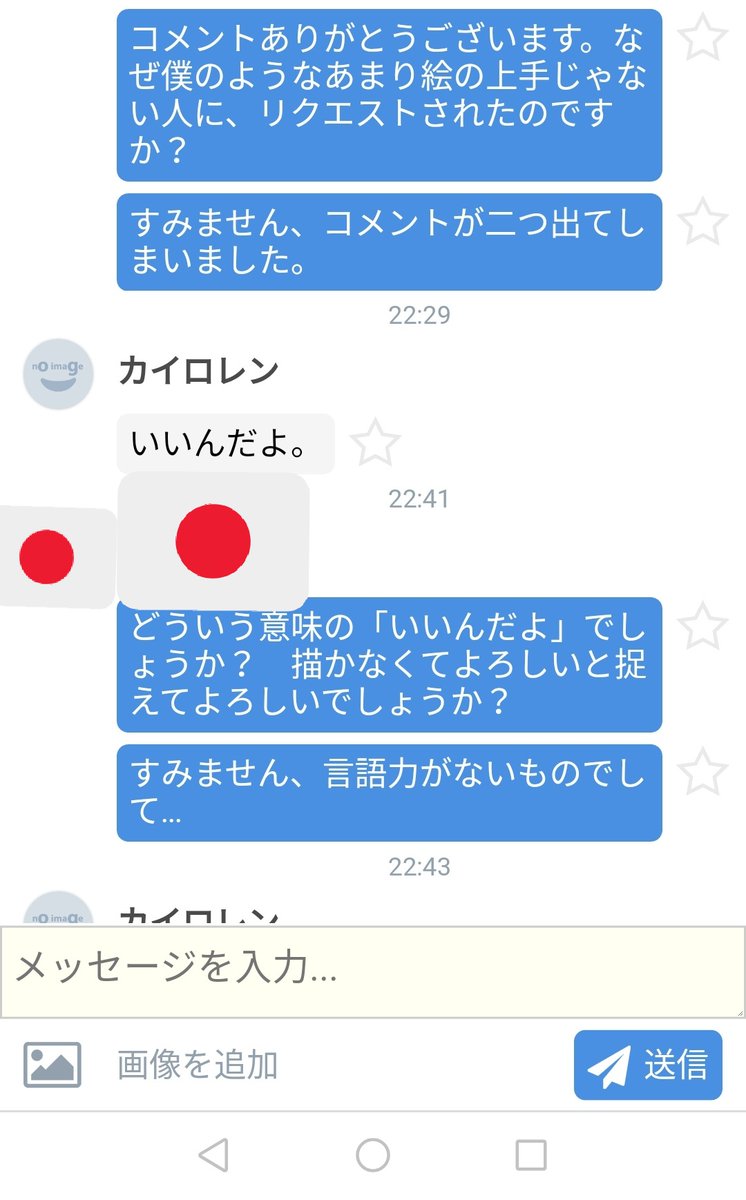746x1200 pixels.
Task: Star カイロレン's message いいんだよ。
Action: pos(375,443)
